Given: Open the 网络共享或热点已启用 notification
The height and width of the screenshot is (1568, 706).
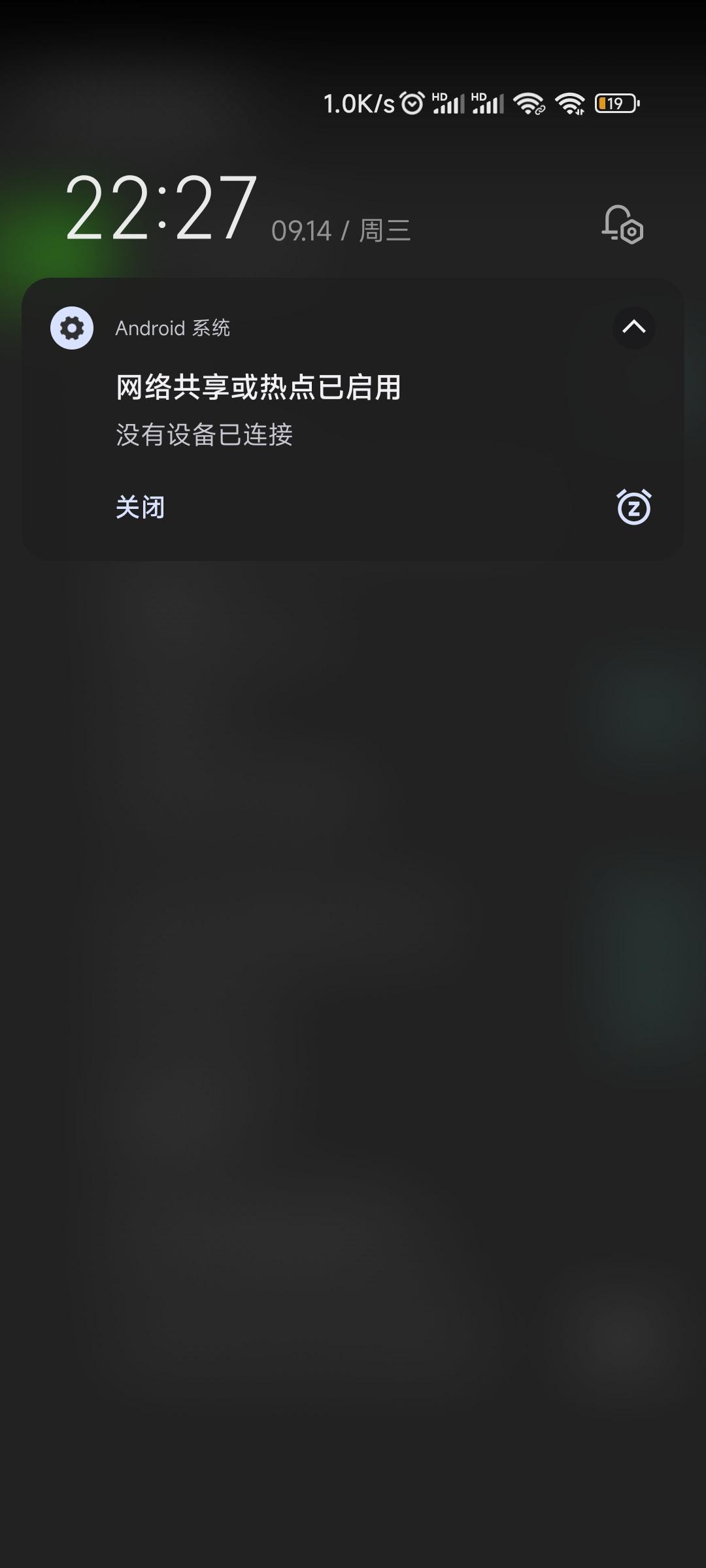Looking at the screenshot, I should [x=258, y=387].
